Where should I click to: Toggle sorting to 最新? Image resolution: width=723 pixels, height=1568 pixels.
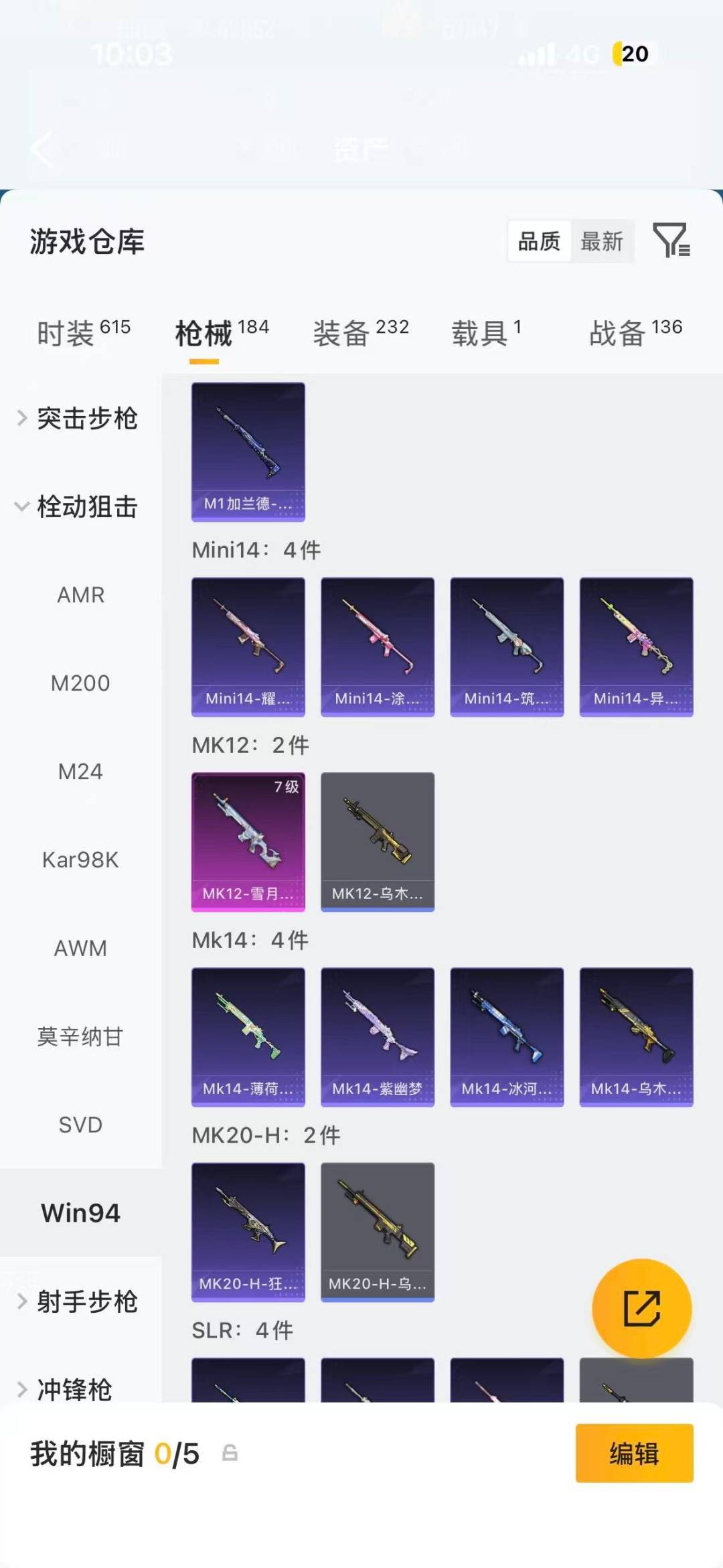tap(602, 242)
